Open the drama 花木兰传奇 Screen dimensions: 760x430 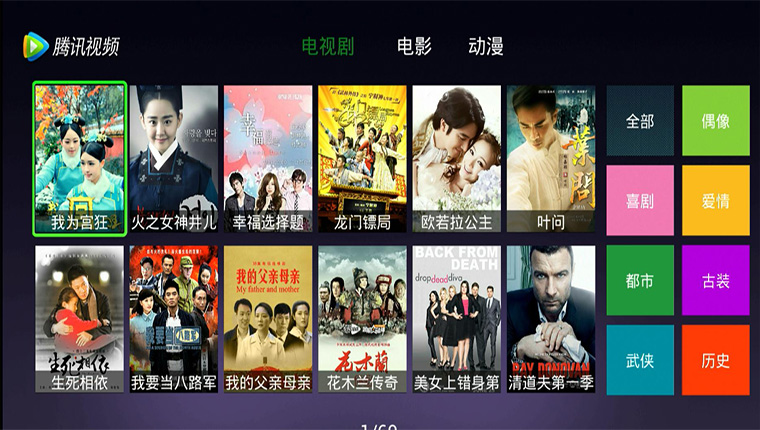click(x=362, y=319)
